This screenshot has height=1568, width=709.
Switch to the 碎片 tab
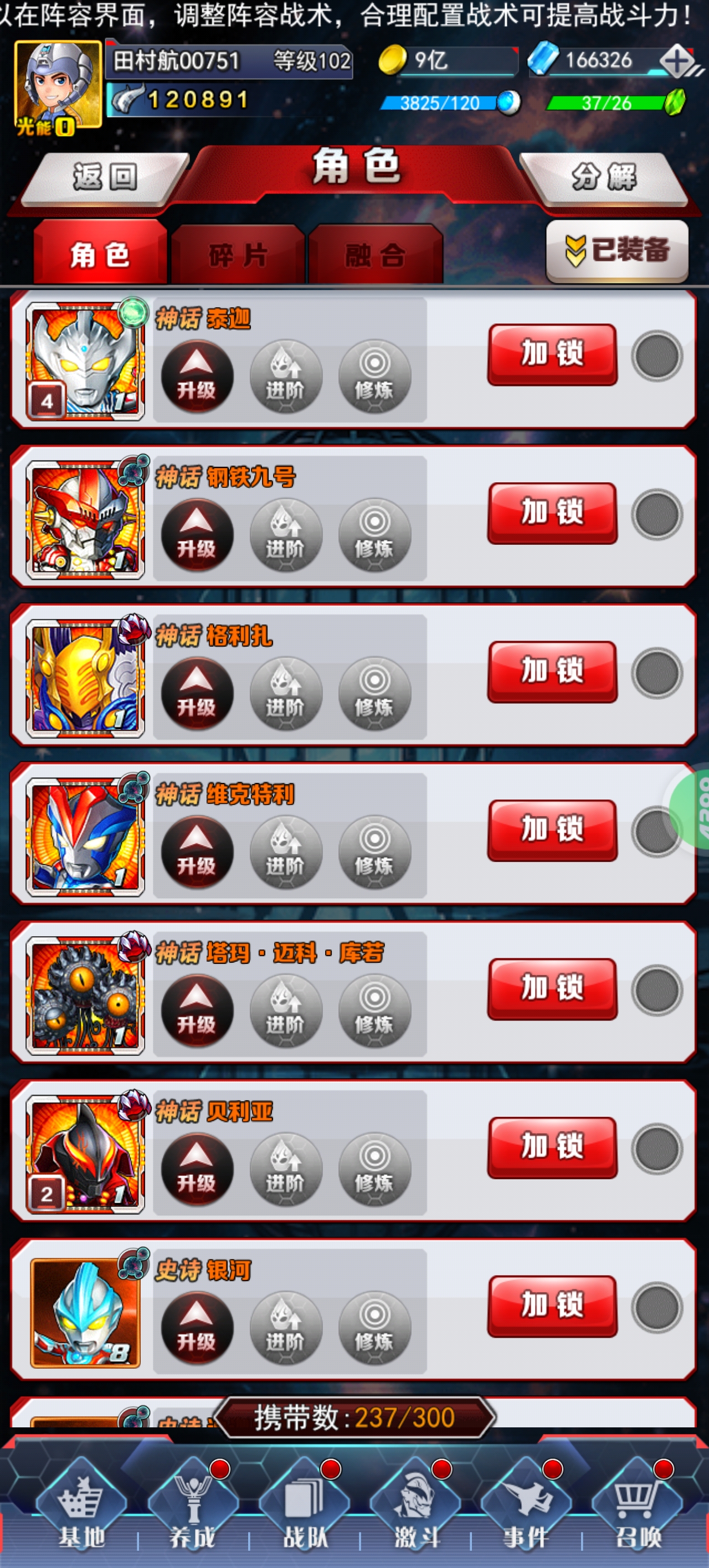tap(238, 254)
